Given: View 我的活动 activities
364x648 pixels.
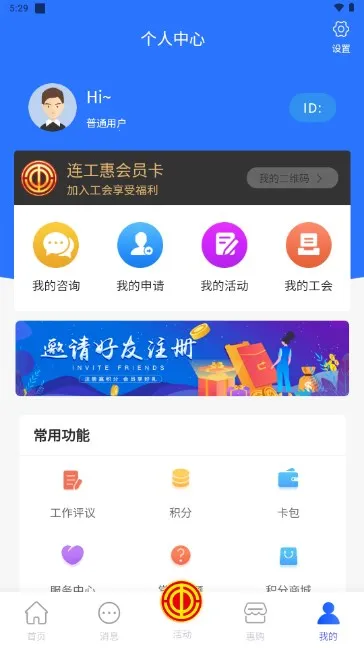Looking at the screenshot, I should [x=224, y=257].
